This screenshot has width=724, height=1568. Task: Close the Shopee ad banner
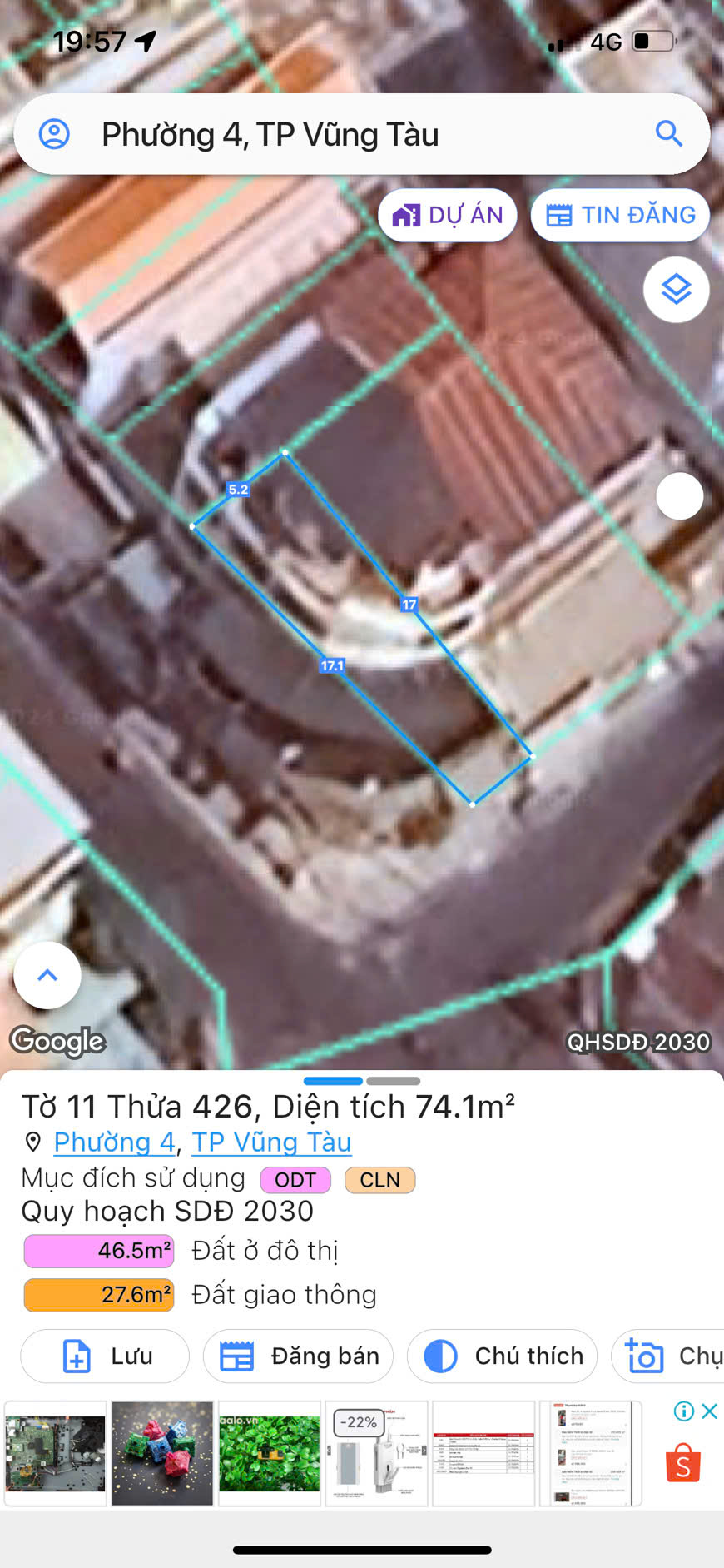click(709, 1411)
